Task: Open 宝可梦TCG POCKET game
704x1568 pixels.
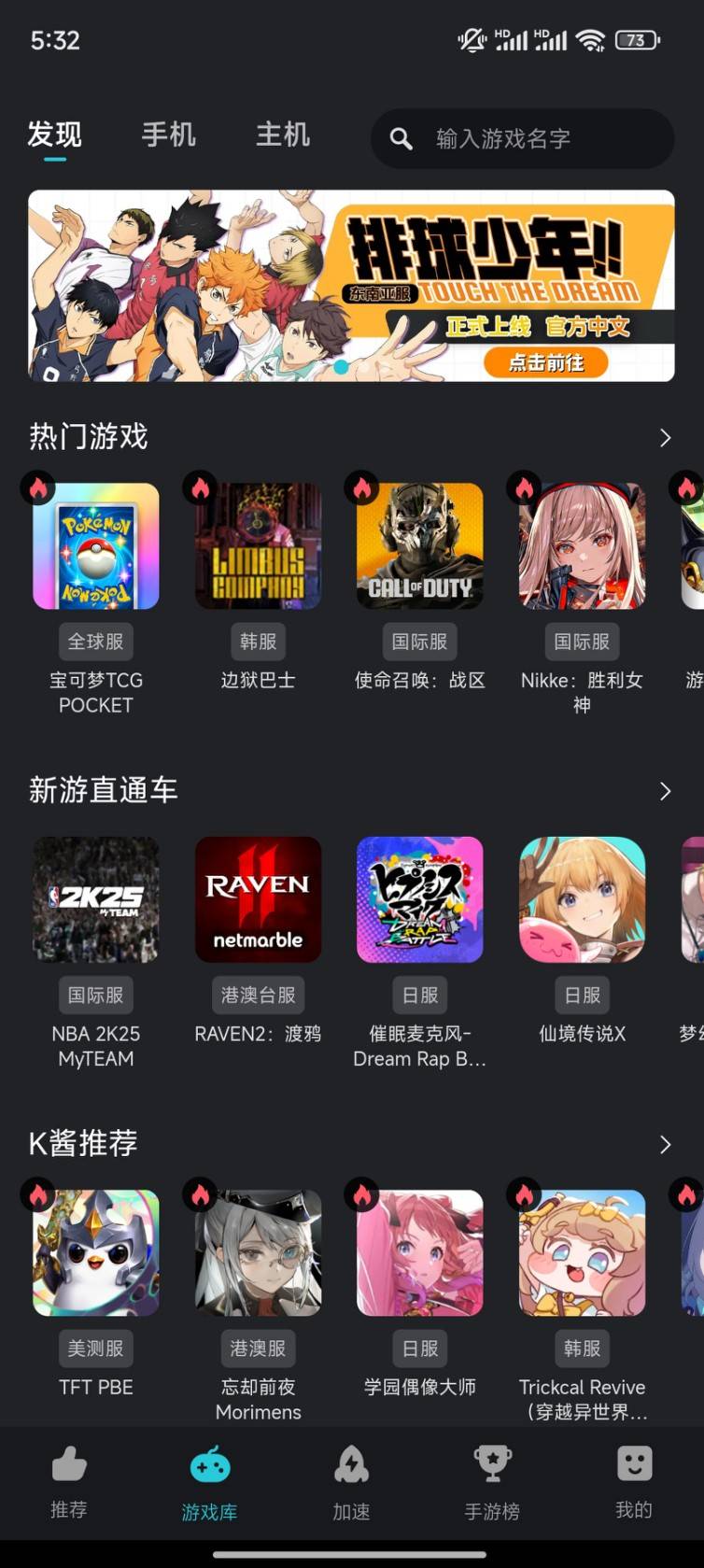Action: pos(96,546)
